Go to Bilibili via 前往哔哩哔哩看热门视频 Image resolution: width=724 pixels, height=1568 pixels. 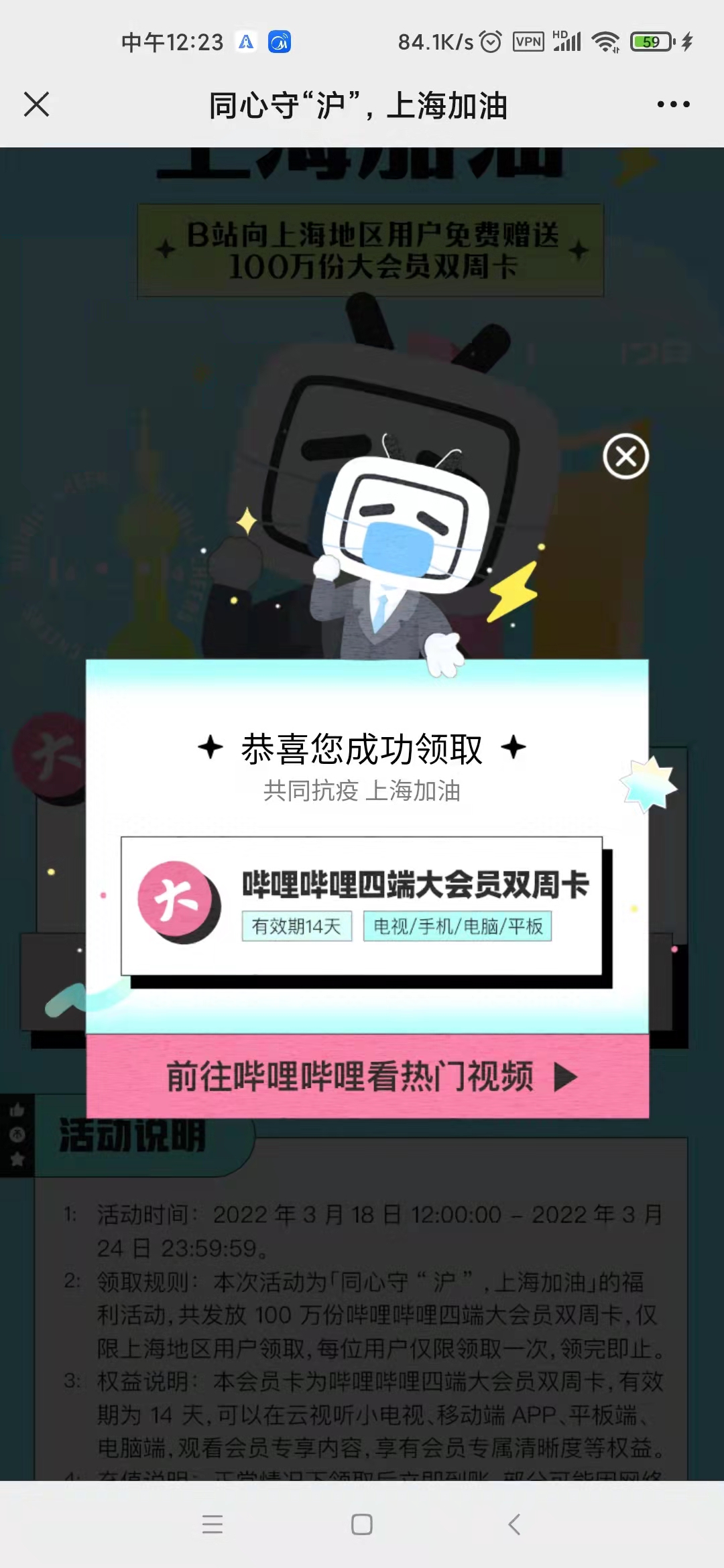tap(367, 1077)
